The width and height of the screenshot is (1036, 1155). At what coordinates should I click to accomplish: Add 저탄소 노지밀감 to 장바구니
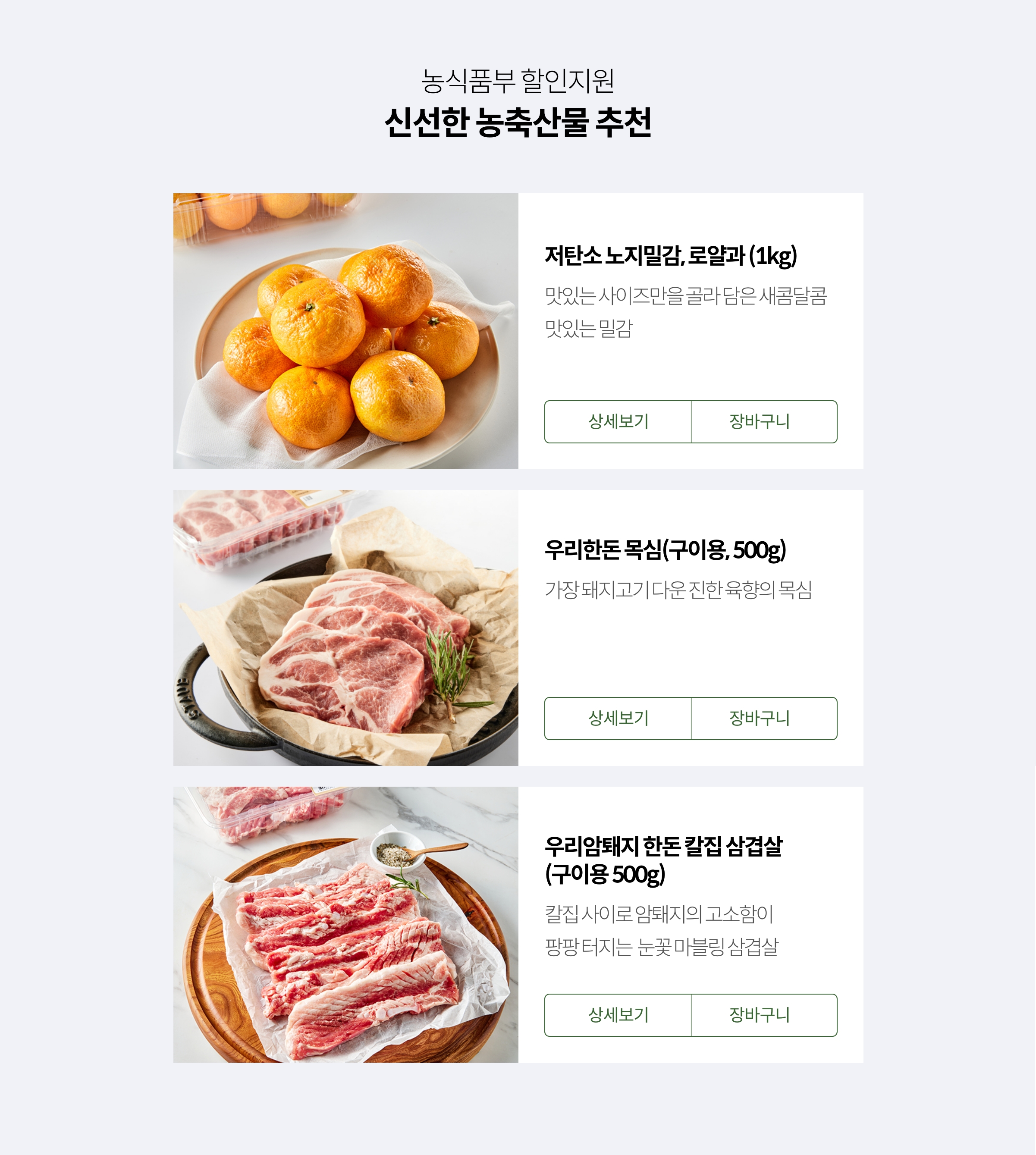764,421
